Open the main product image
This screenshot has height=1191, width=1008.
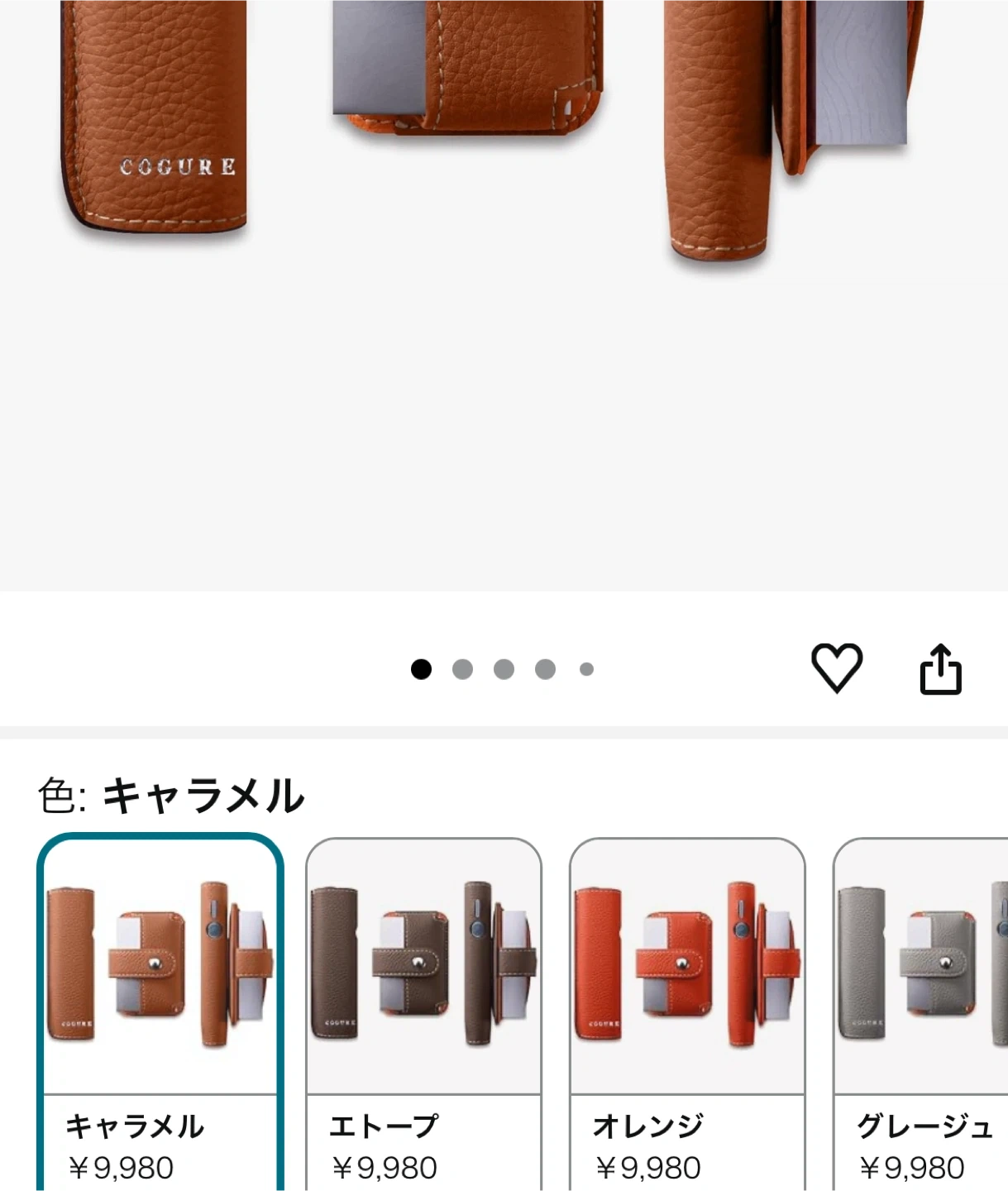[x=504, y=248]
